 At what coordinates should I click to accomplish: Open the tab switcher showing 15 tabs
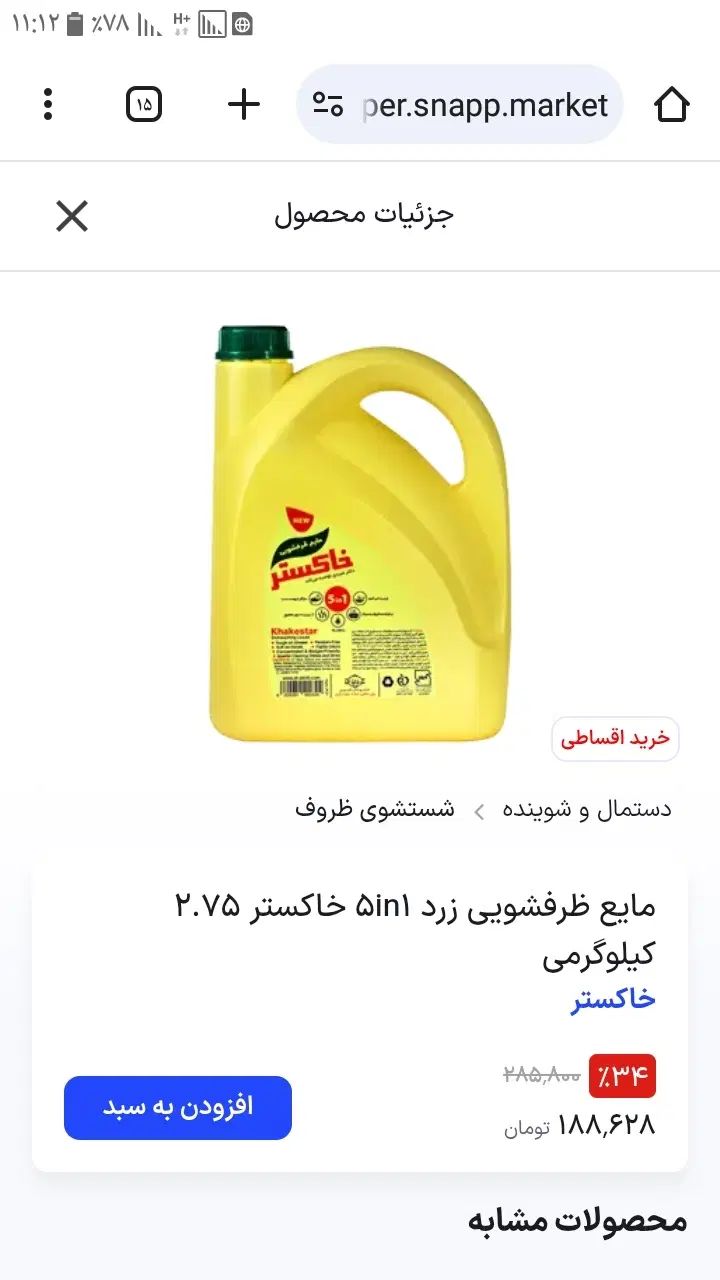(144, 104)
